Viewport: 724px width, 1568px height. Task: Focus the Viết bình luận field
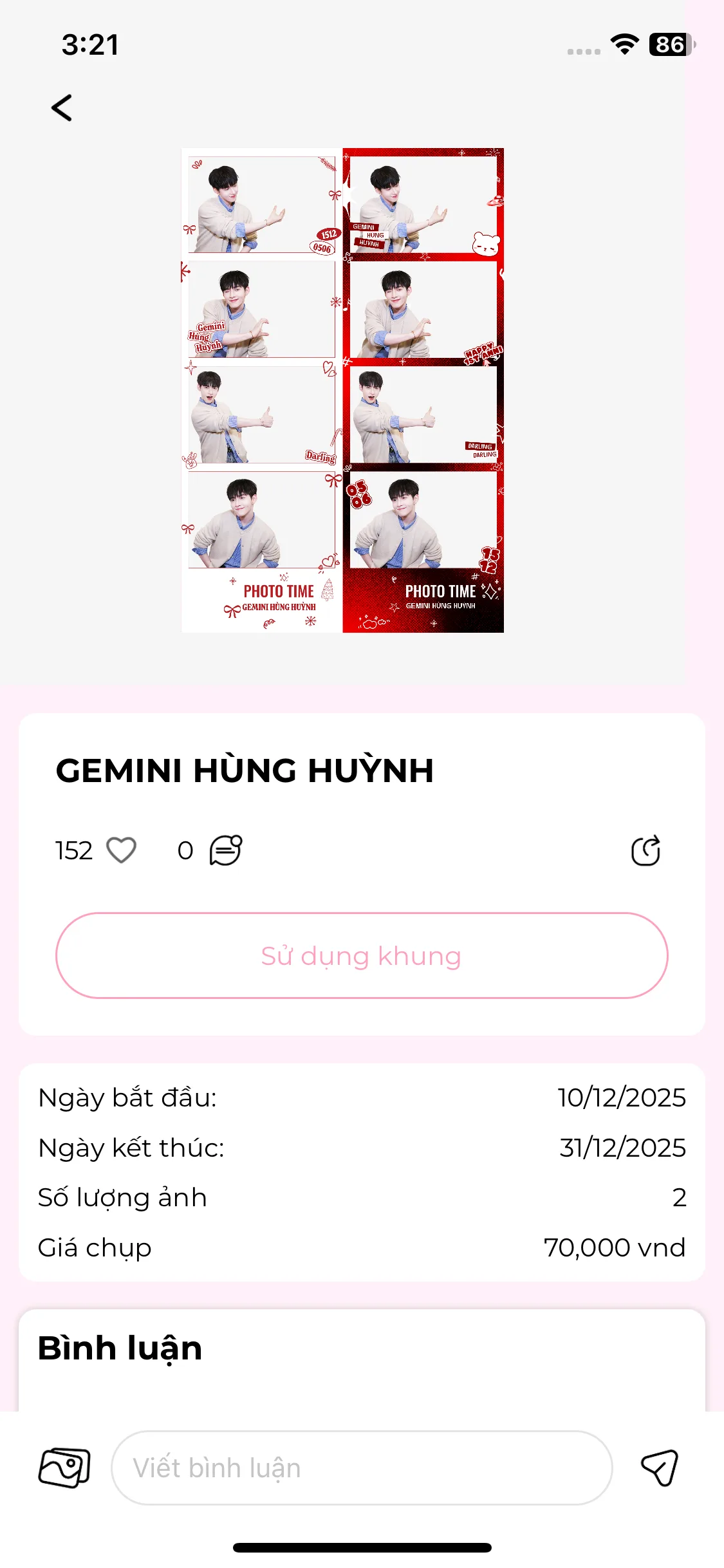point(362,1468)
